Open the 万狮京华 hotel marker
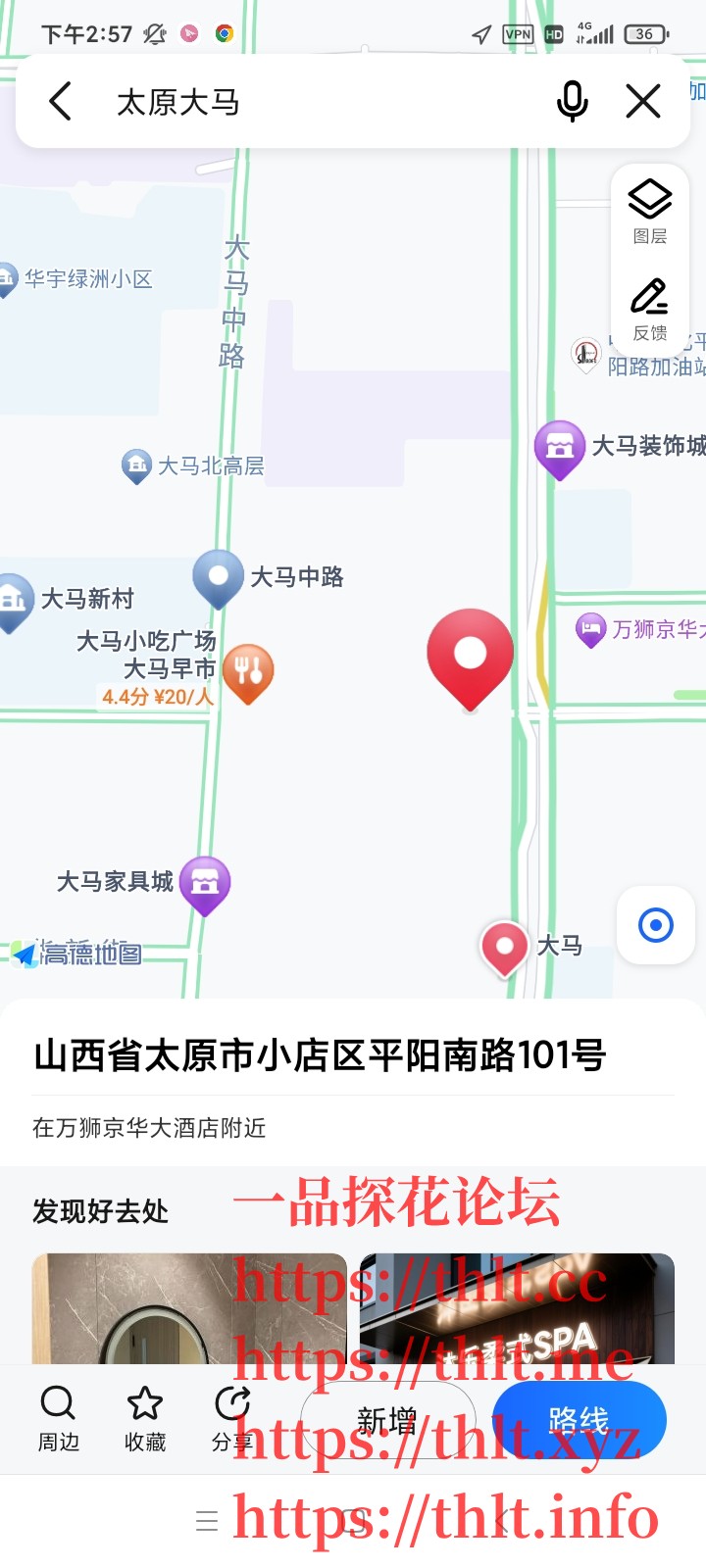Viewport: 706px width, 1568px height. pyautogui.click(x=590, y=629)
